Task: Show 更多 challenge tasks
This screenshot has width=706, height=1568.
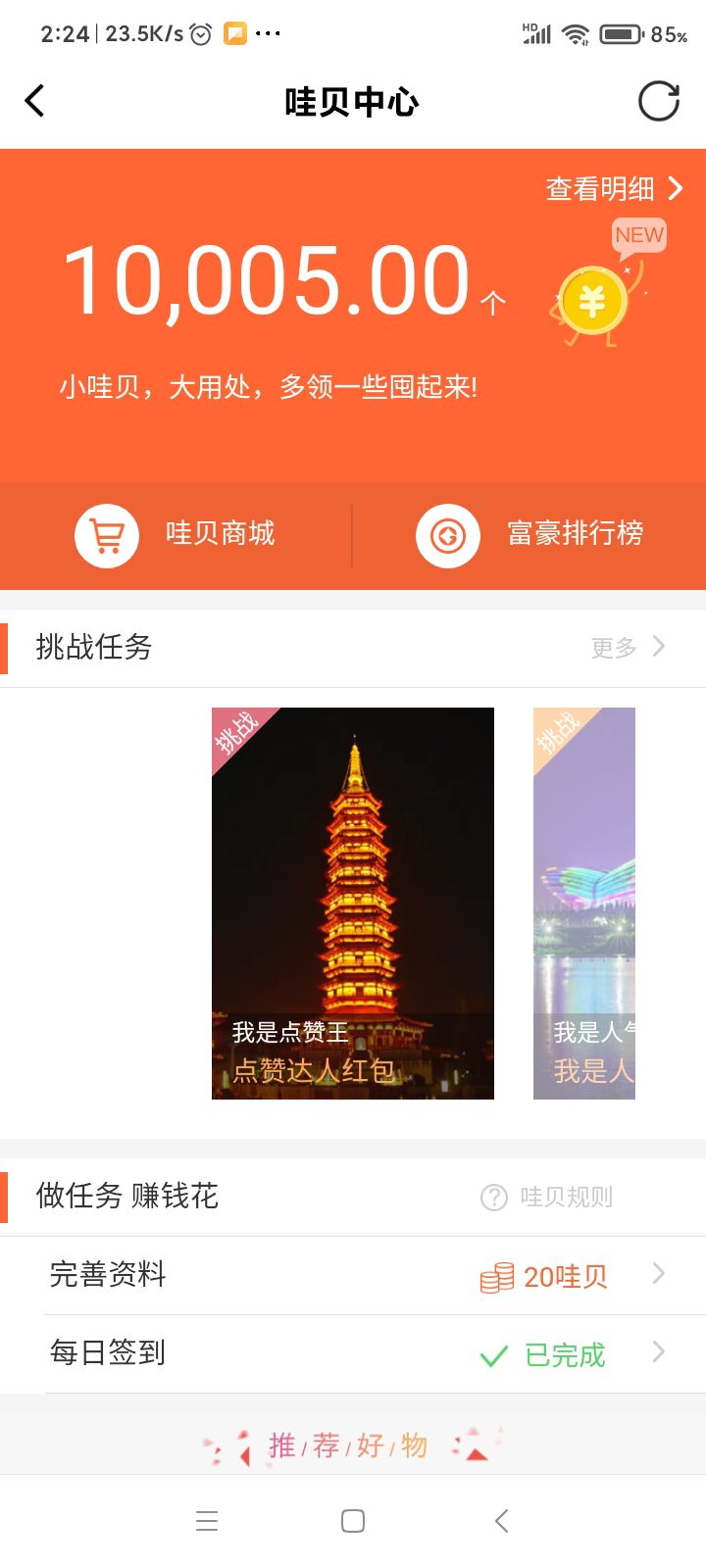Action: 628,648
